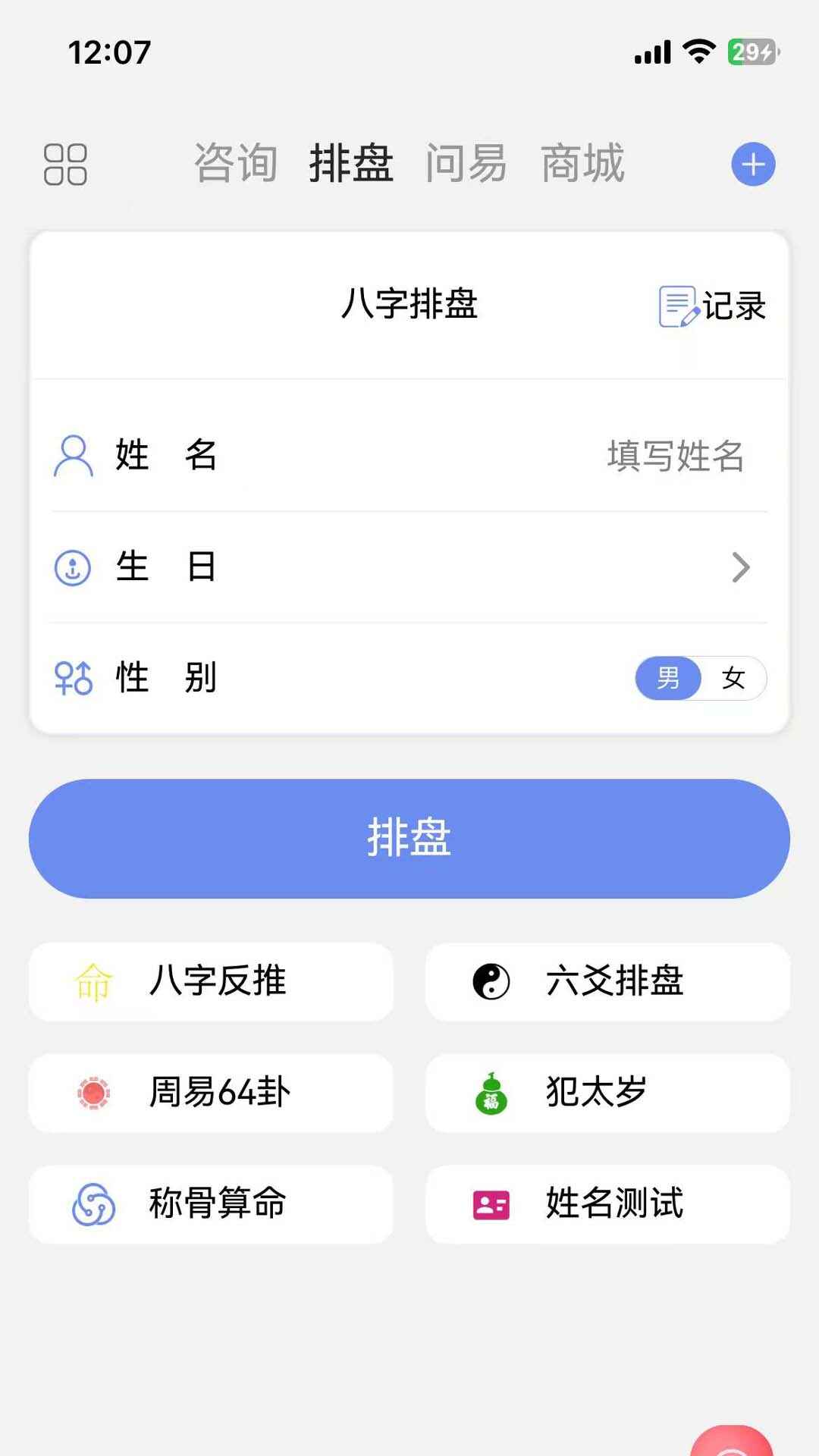Image resolution: width=819 pixels, height=1456 pixels.
Task: Open the 生日 birthday picker
Action: (x=409, y=567)
